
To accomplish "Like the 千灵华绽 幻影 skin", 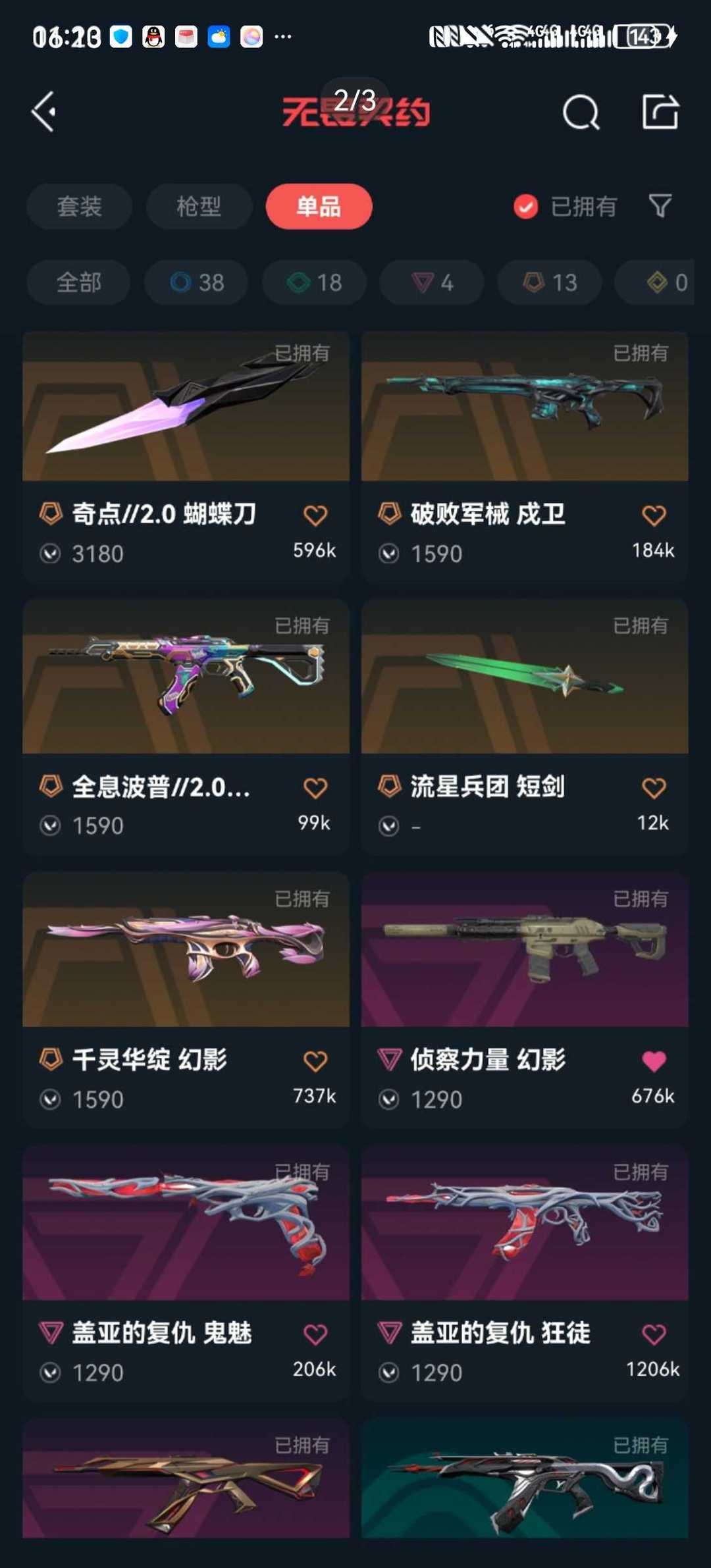I will [x=315, y=1060].
